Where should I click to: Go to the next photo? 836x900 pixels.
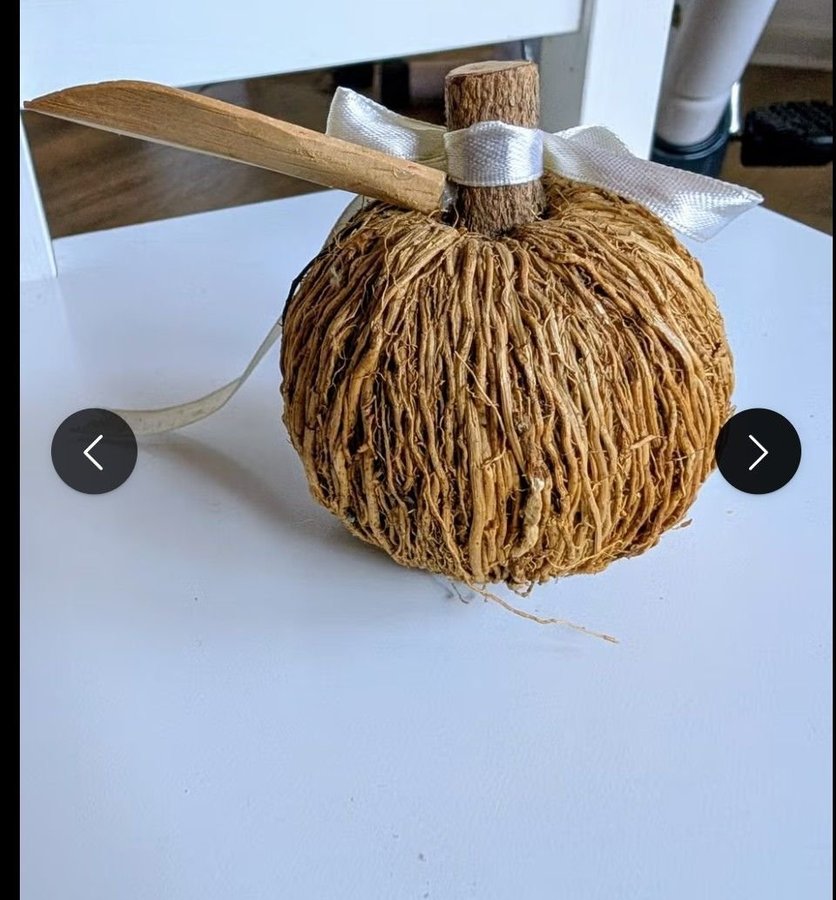[x=757, y=451]
